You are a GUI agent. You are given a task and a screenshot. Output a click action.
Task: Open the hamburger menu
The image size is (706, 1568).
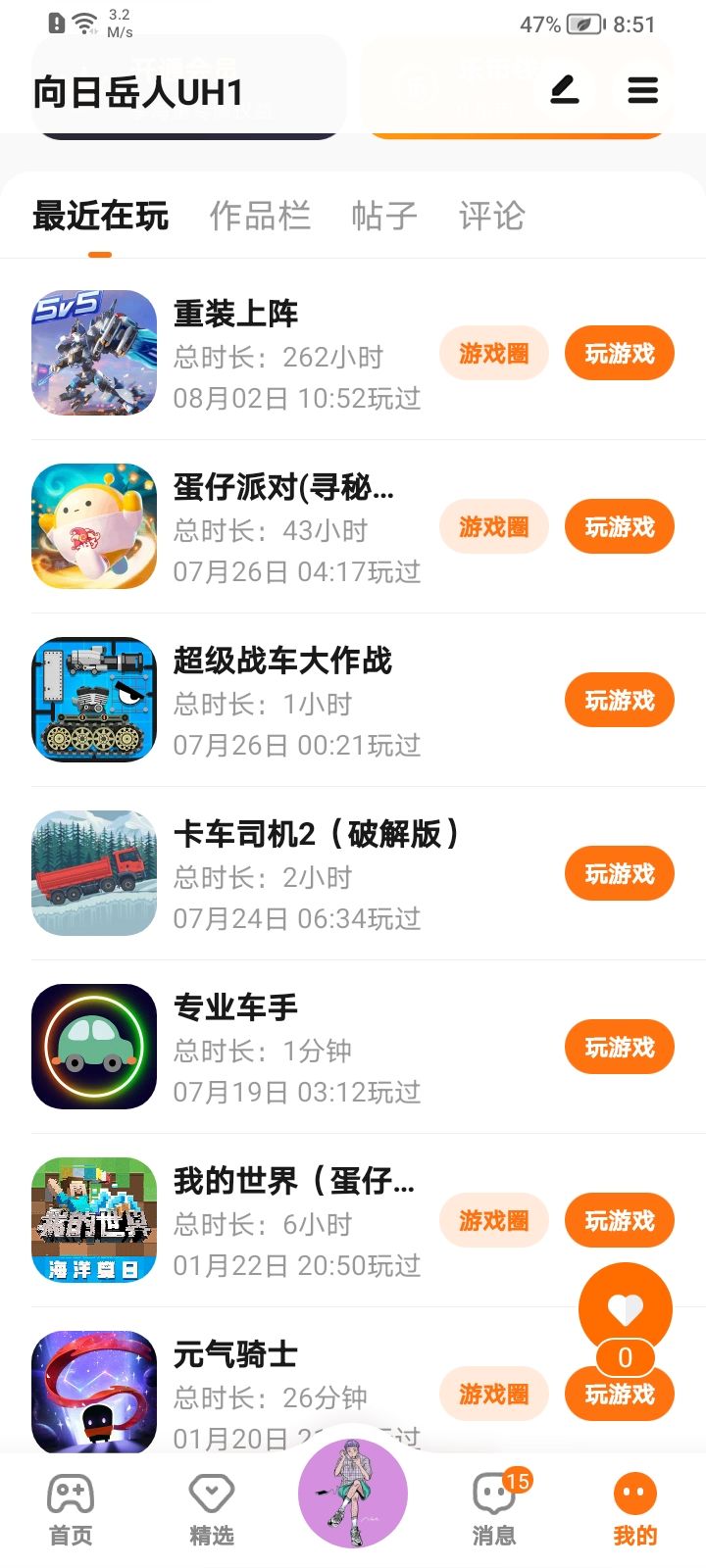click(643, 91)
